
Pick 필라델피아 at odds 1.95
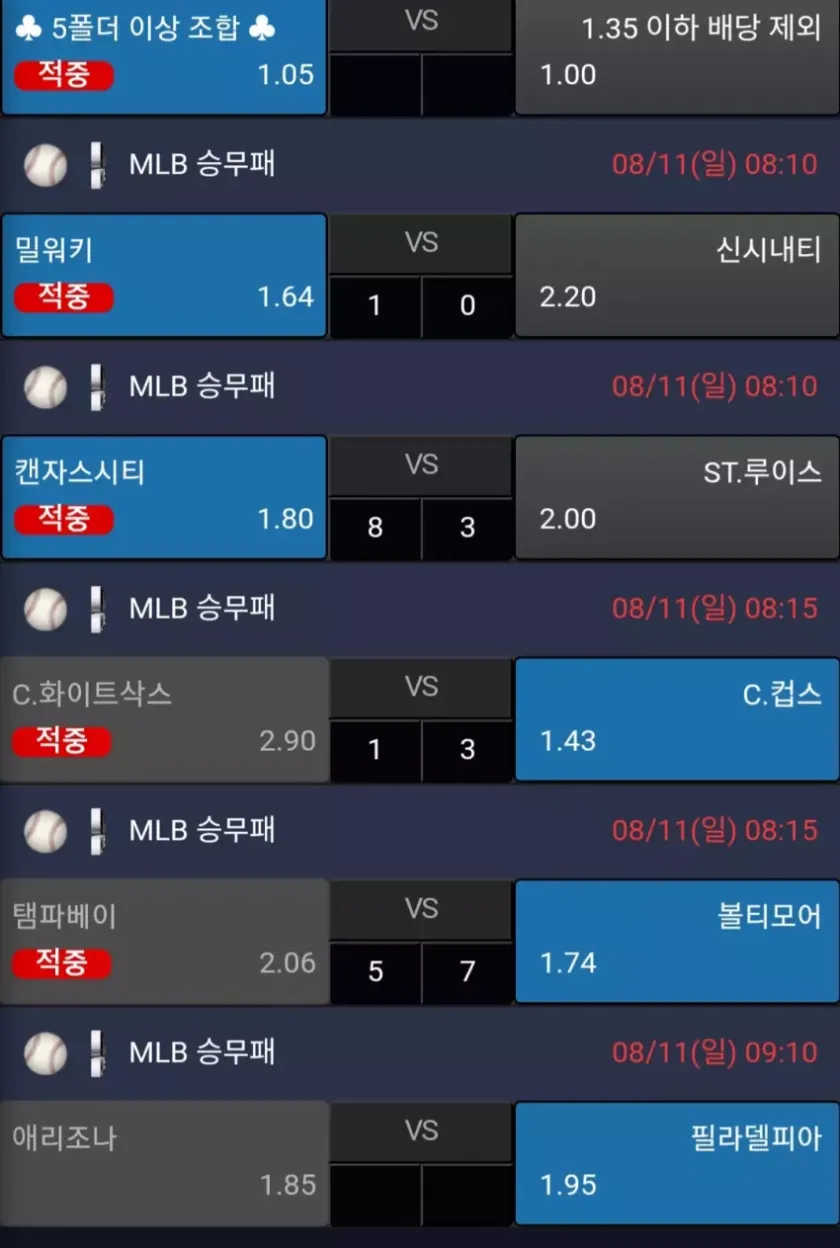pyautogui.click(x=677, y=1163)
